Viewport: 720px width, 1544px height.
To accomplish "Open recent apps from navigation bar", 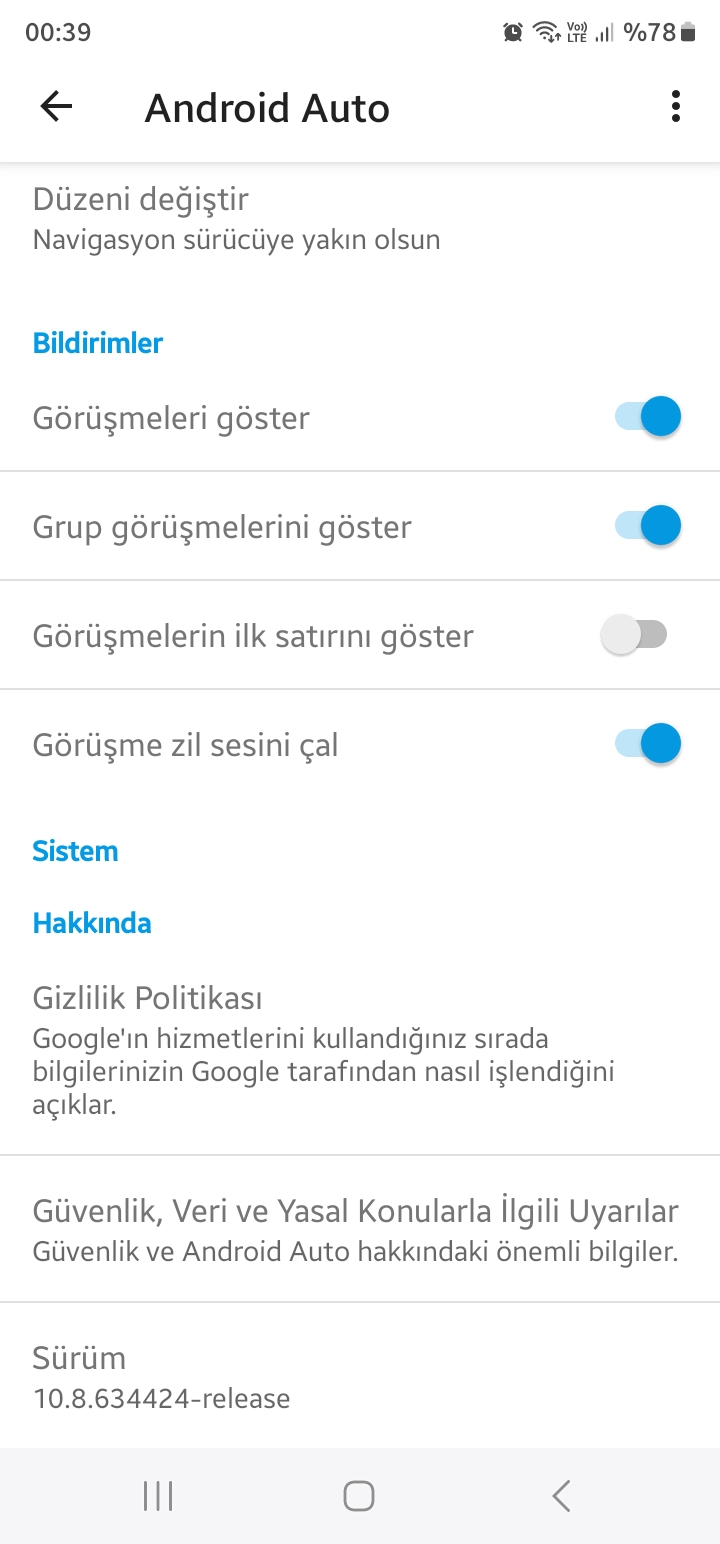I will click(x=158, y=1496).
